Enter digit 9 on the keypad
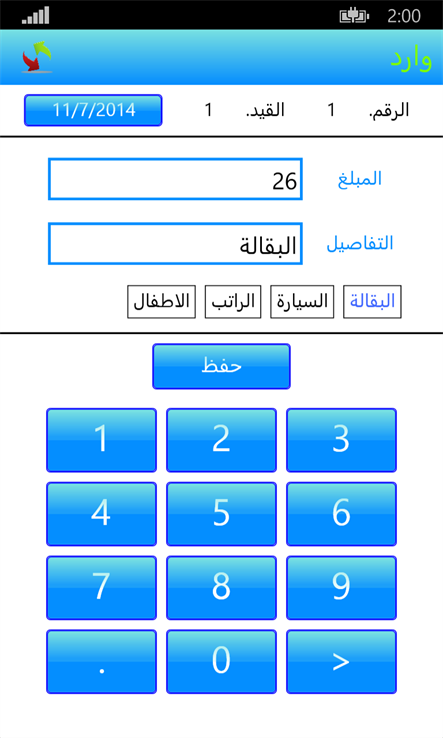This screenshot has height=738, width=443. coord(341,588)
